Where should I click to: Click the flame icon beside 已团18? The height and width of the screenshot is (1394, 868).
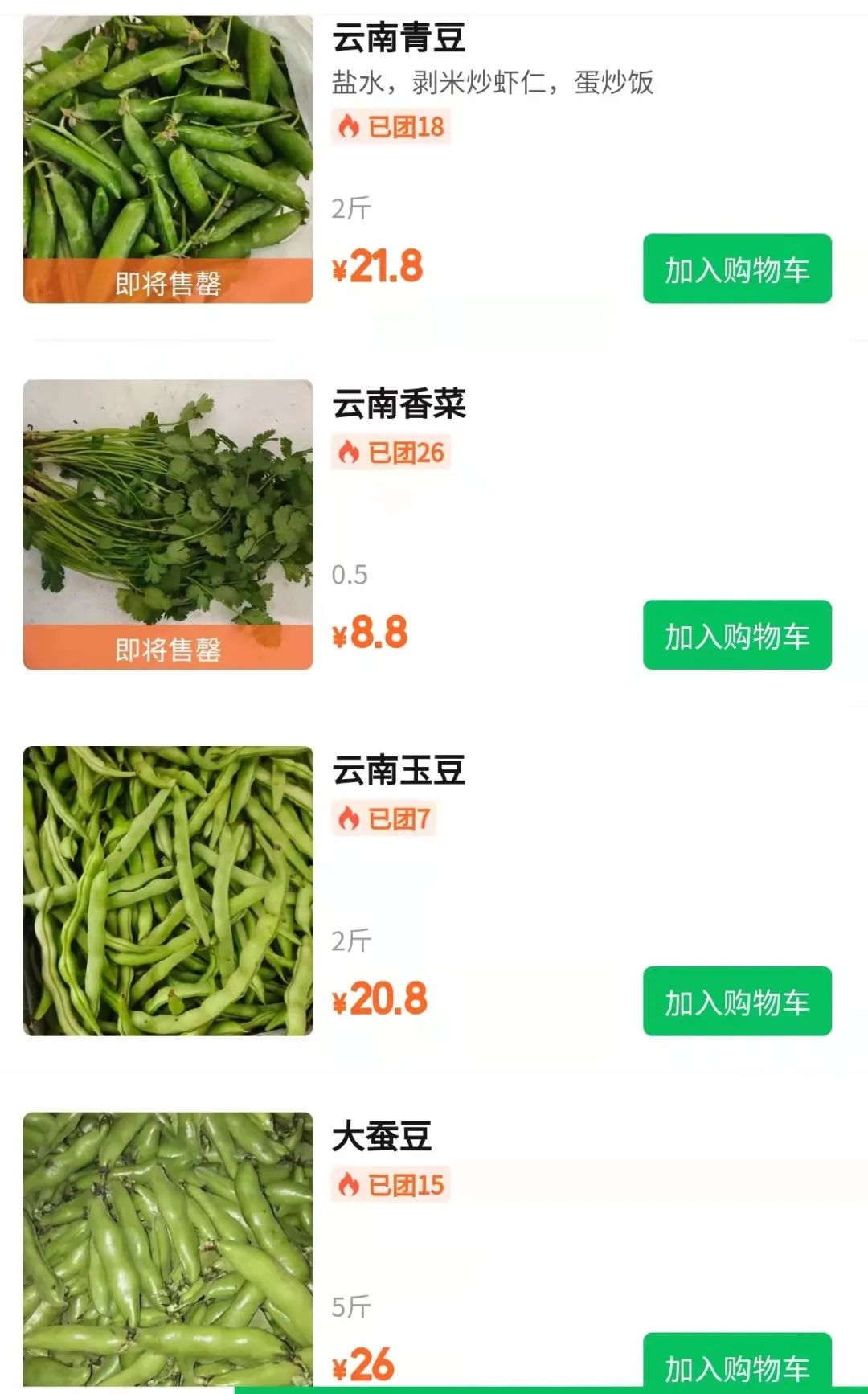tap(347, 126)
